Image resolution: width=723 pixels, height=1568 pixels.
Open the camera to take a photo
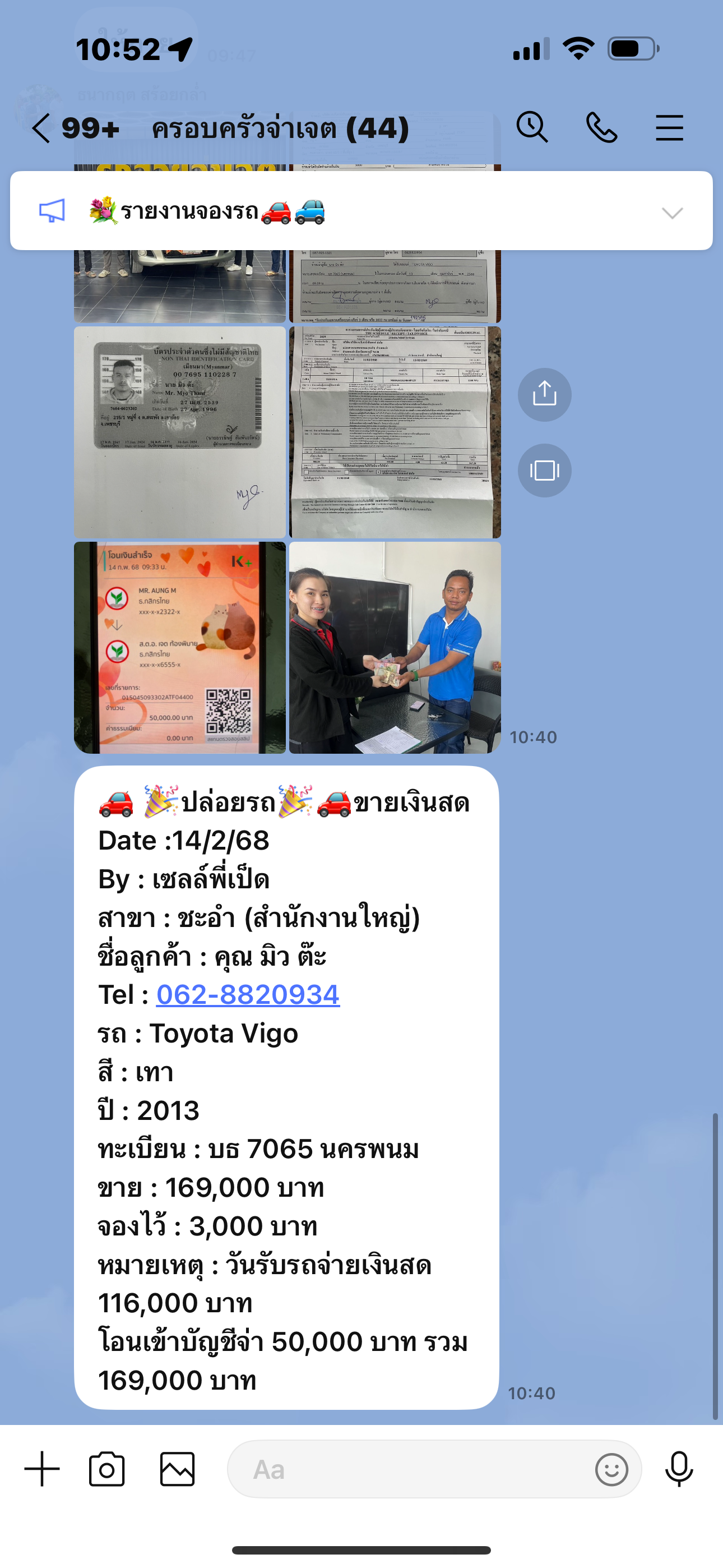[x=107, y=1469]
